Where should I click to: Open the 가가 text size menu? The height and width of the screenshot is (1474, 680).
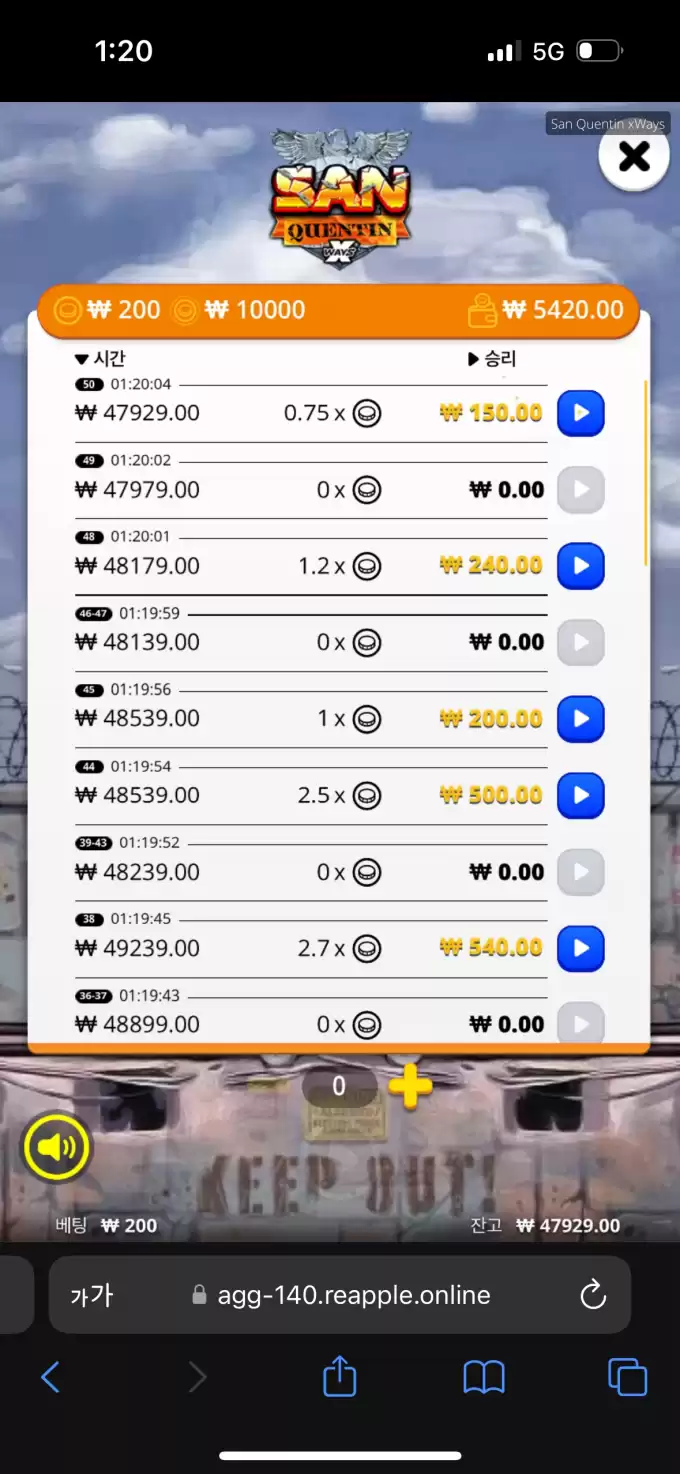click(x=92, y=1296)
